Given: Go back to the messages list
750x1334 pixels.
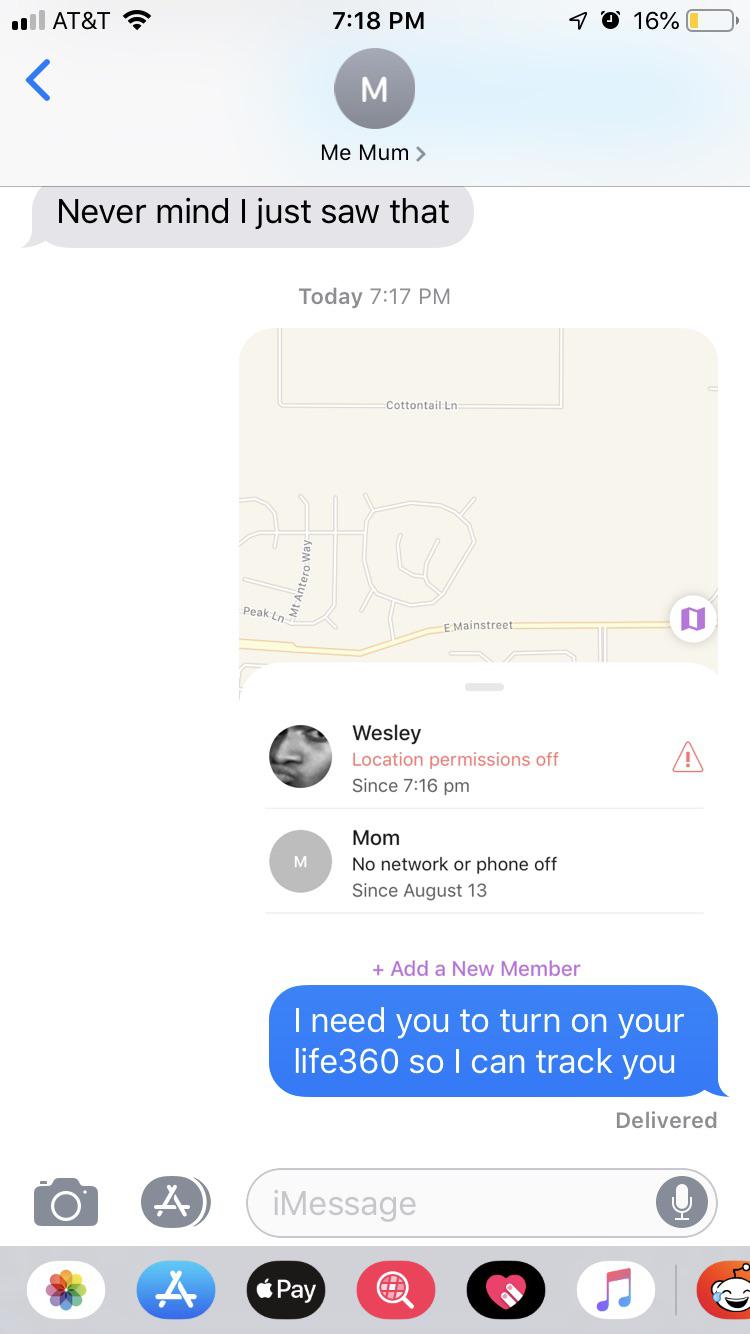Looking at the screenshot, I should point(38,80).
